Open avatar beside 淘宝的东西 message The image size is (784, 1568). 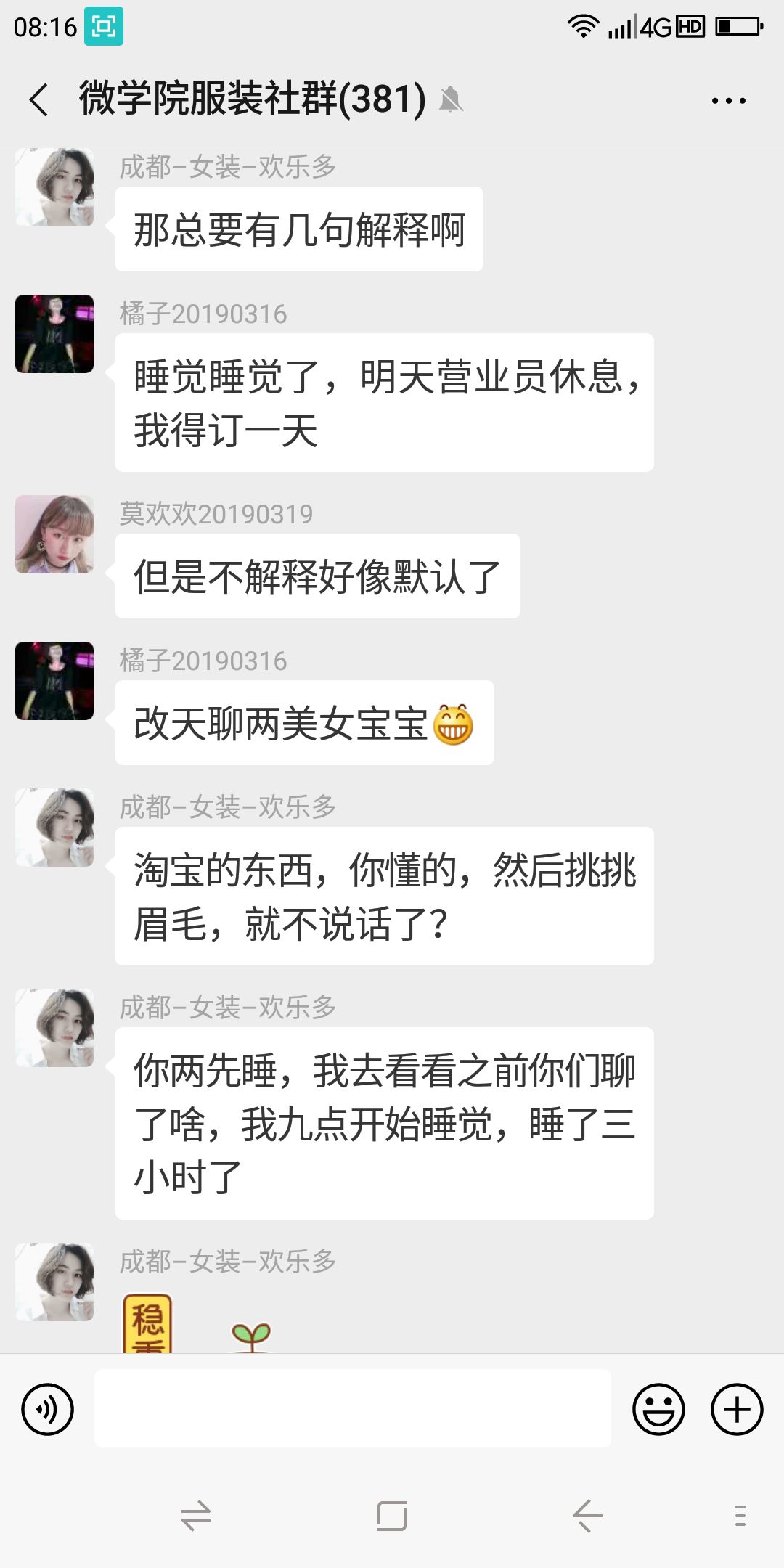click(54, 828)
